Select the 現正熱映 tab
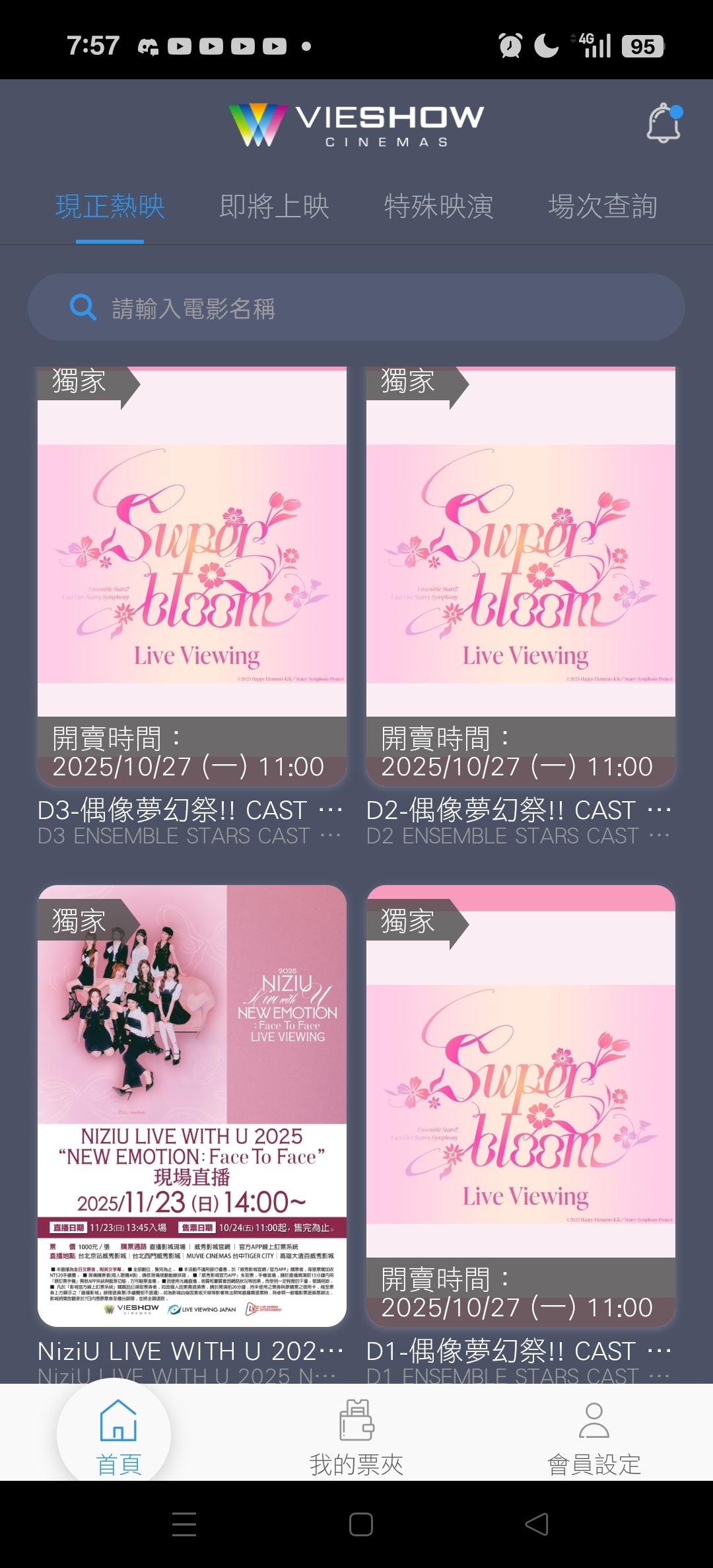Screen dimensions: 713x1568 [110, 207]
